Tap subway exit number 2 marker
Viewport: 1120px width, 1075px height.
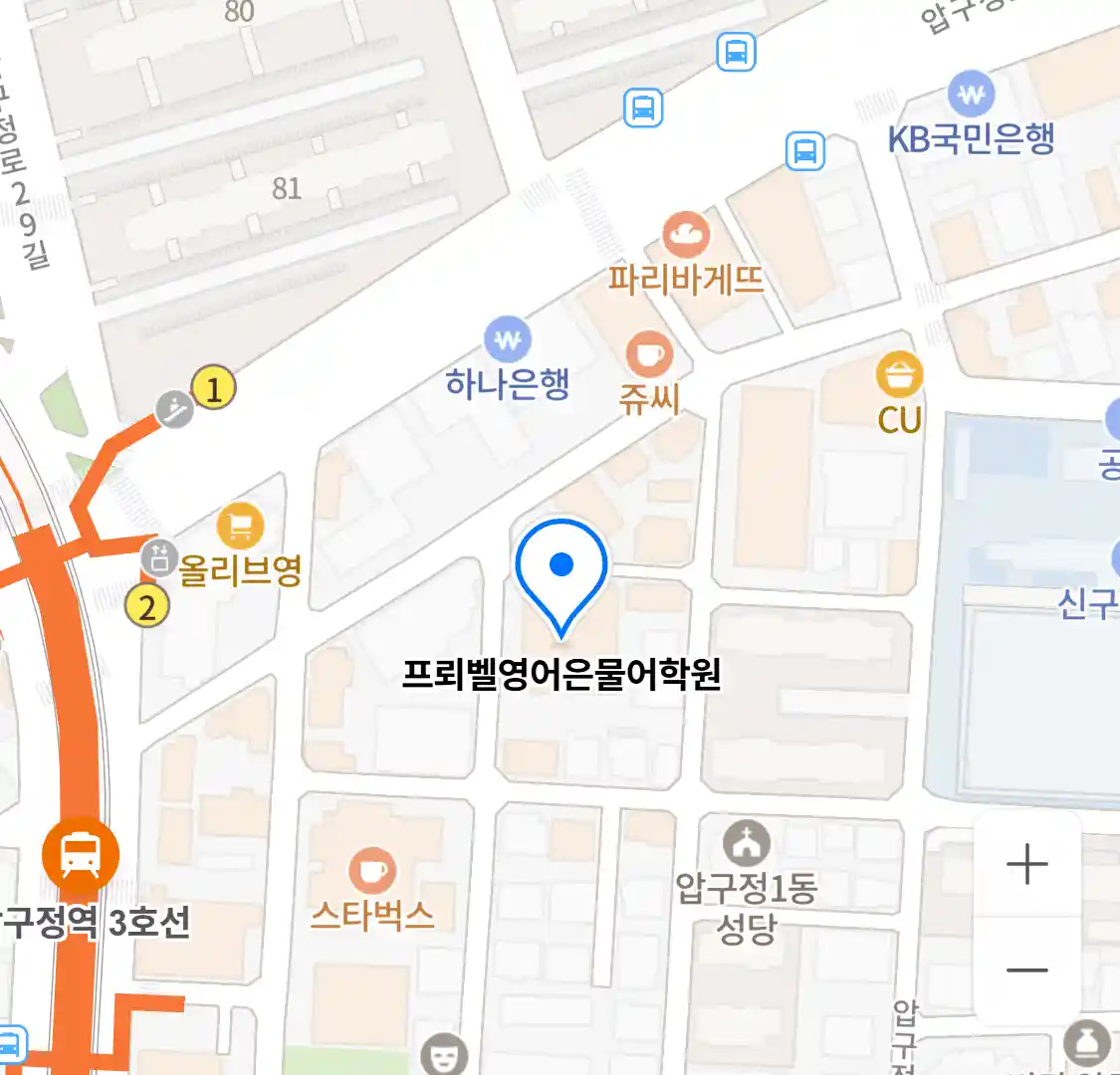[147, 605]
